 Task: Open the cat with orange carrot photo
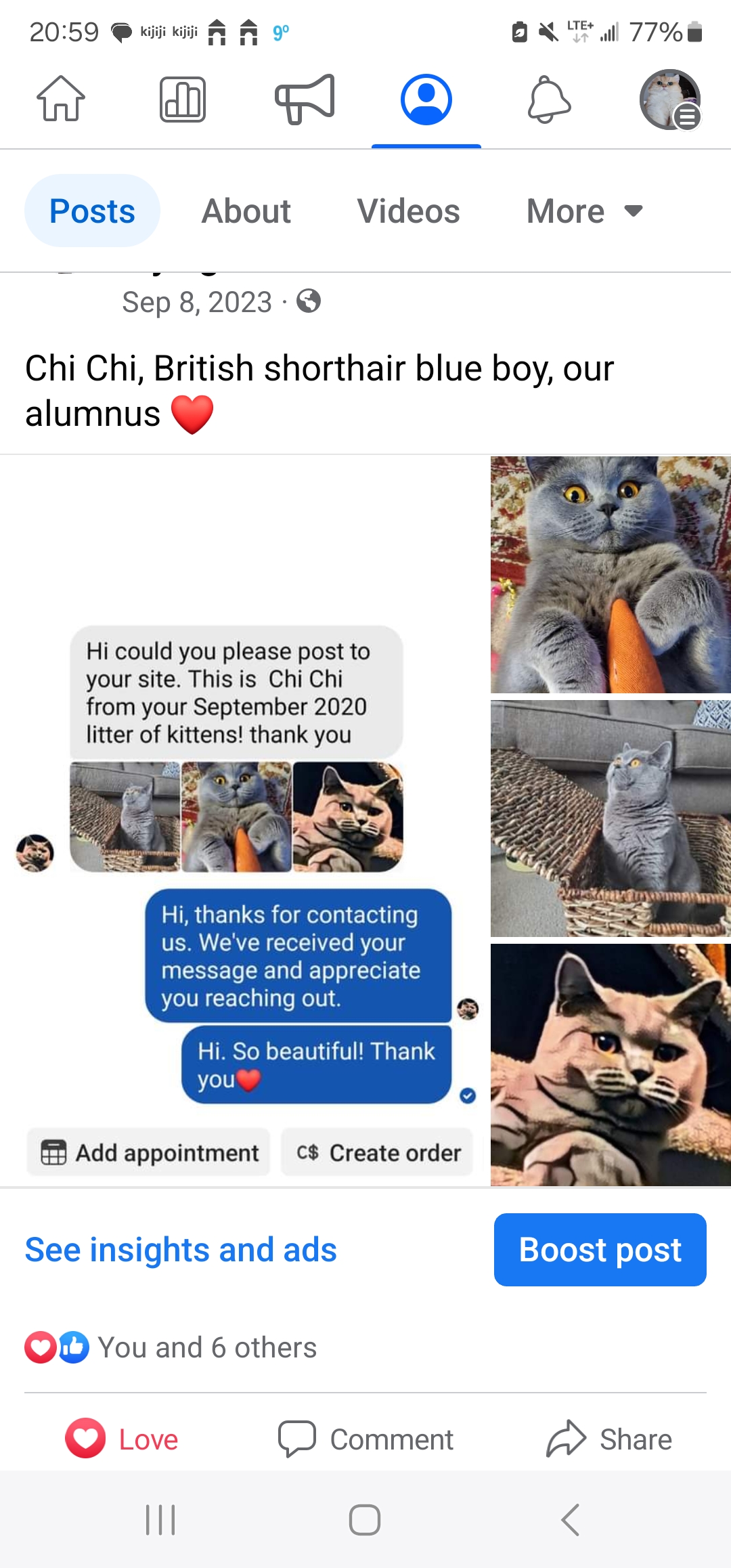coord(610,575)
